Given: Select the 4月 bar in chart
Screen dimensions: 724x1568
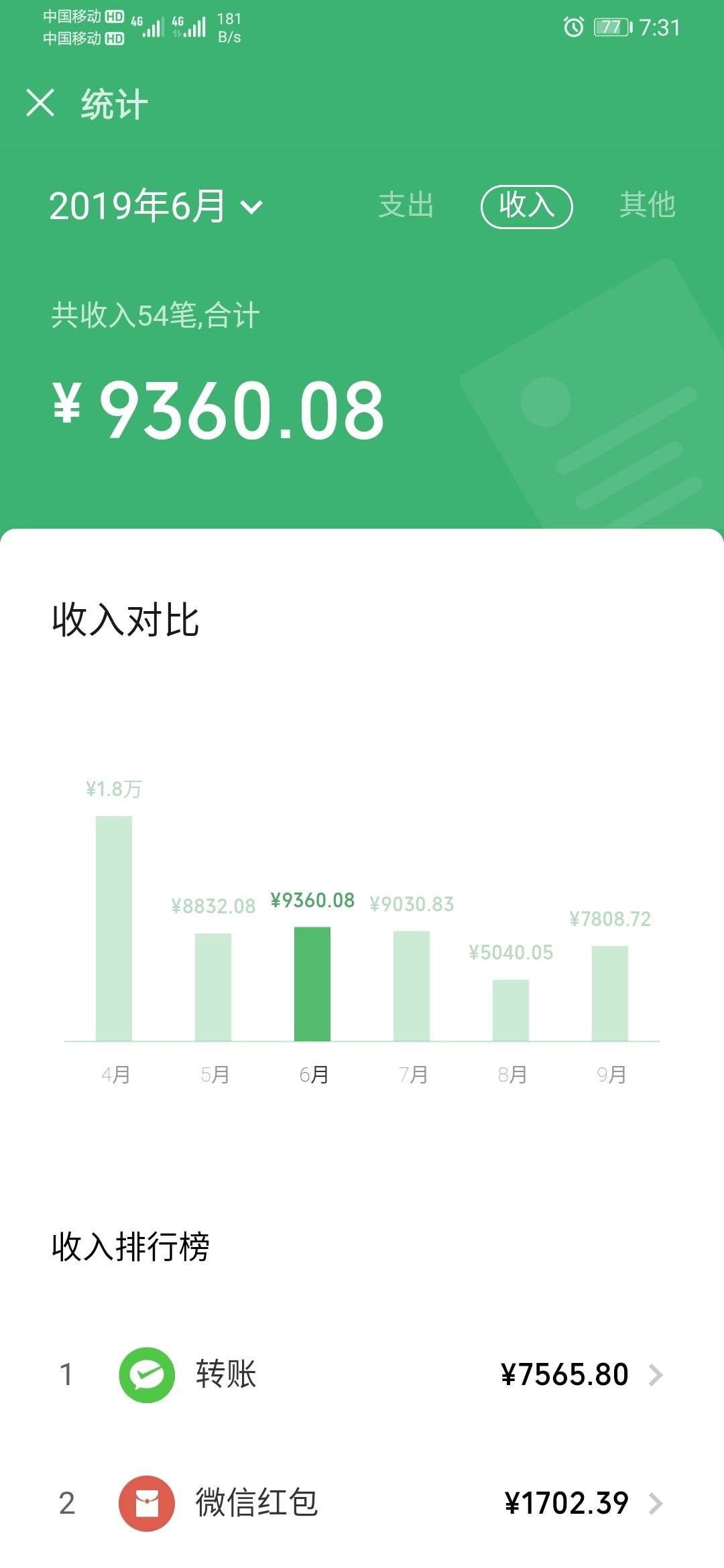Looking at the screenshot, I should (x=114, y=928).
